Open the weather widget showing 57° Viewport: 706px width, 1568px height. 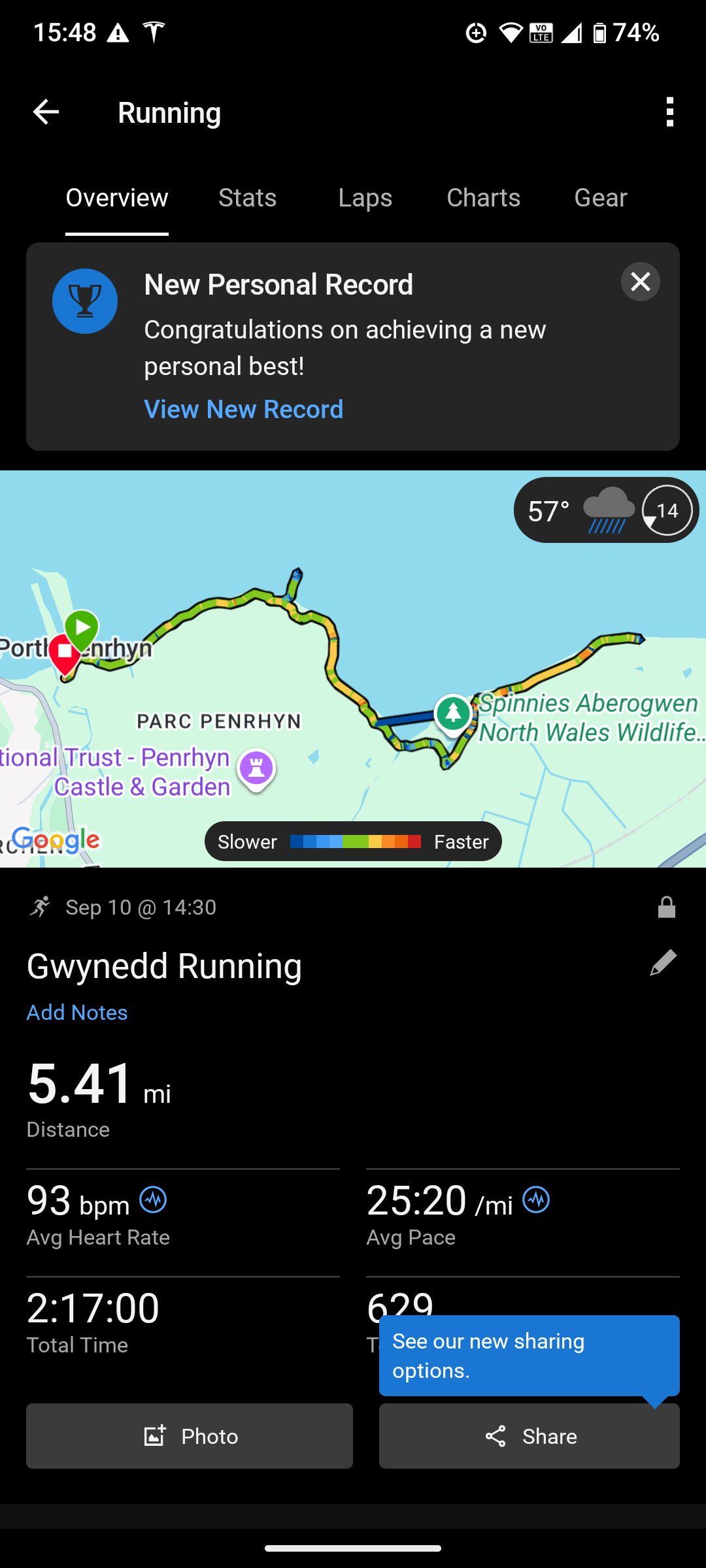[x=605, y=510]
